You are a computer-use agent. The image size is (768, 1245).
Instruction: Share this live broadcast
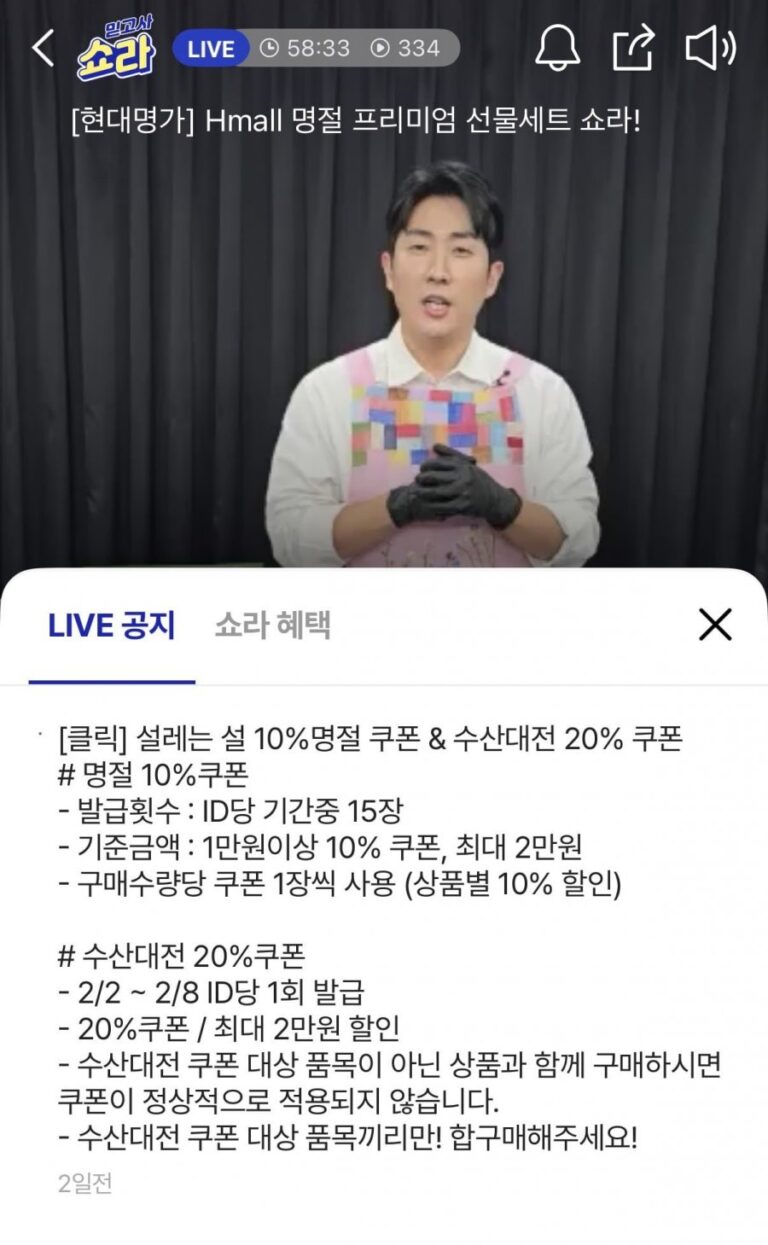coord(634,48)
